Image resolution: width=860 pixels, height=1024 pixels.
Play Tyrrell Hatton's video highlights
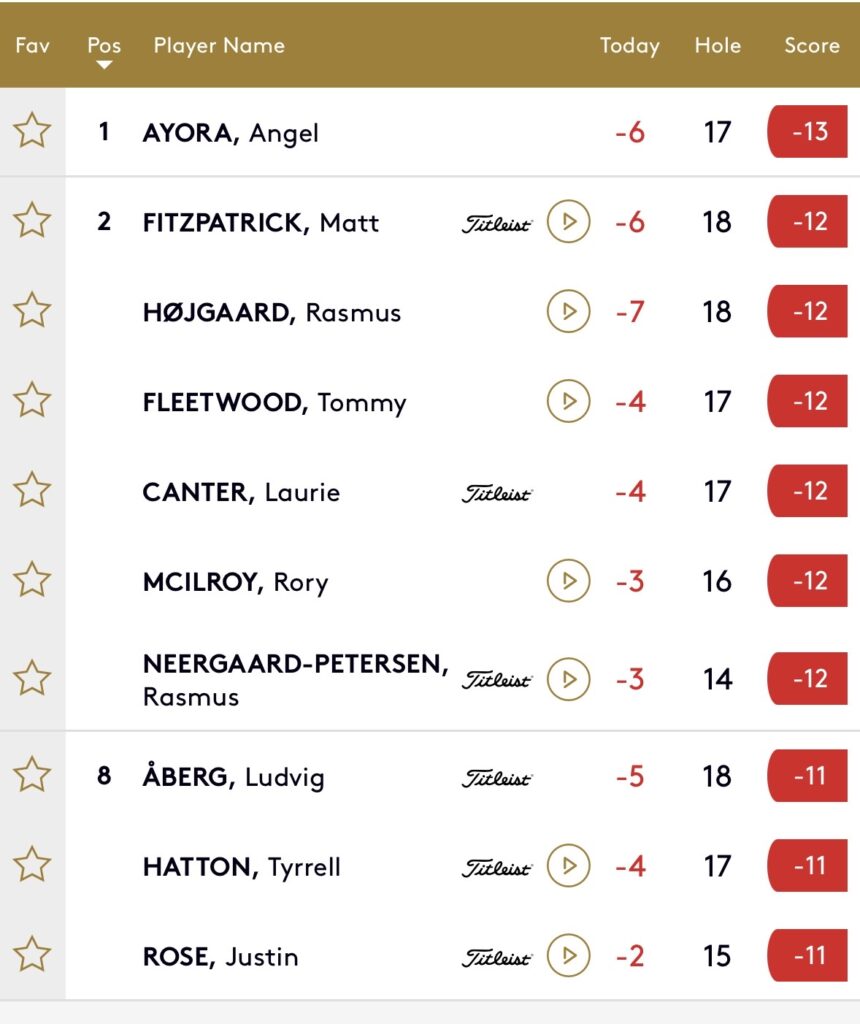click(568, 865)
